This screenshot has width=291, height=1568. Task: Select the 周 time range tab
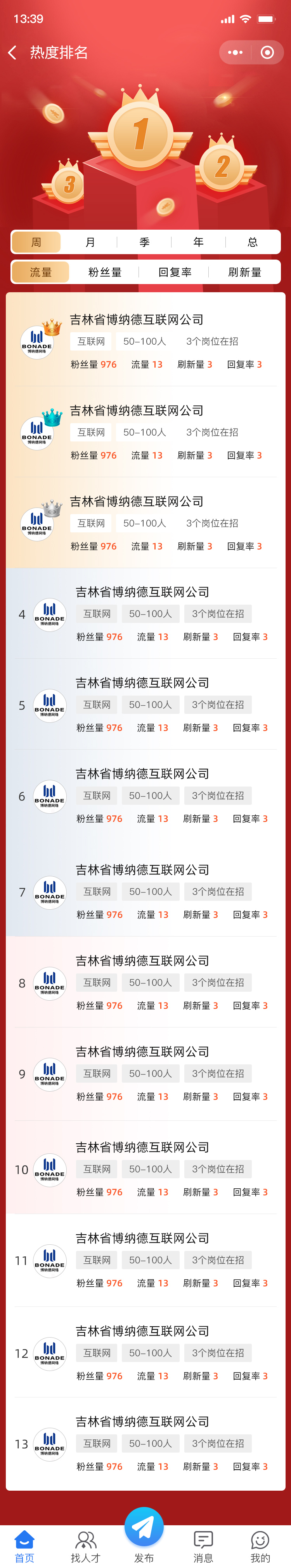(36, 242)
